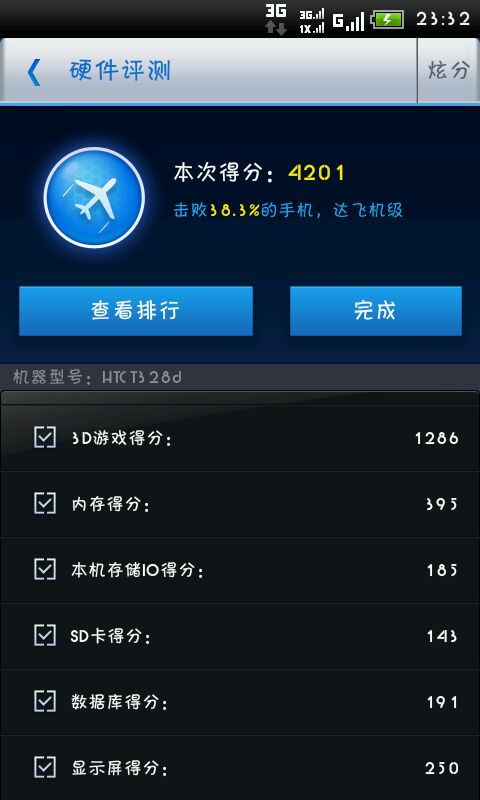This screenshot has height=800, width=480.
Task: Tap 完成 to finish
Action: click(375, 311)
